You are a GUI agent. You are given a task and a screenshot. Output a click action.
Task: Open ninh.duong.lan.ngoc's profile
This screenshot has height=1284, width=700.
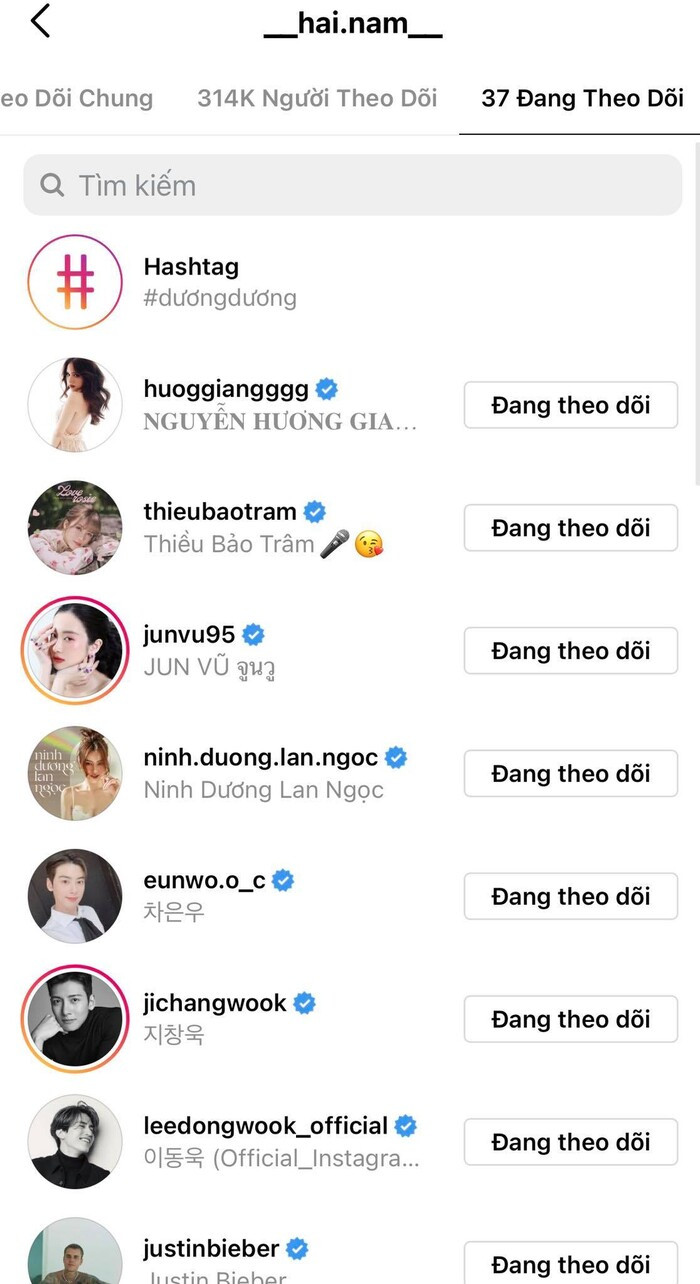pos(260,758)
